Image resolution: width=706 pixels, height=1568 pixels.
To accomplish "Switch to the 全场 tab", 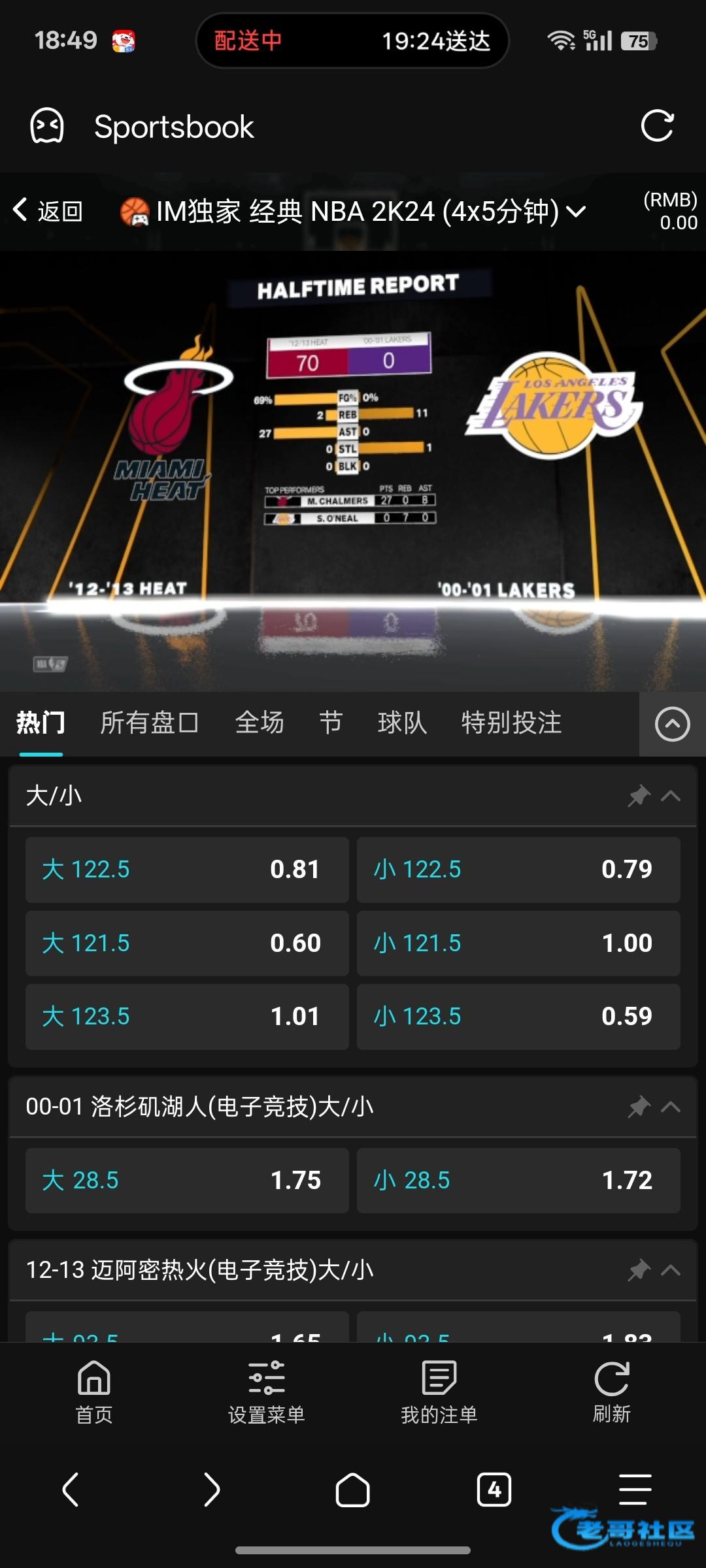I will [x=260, y=723].
